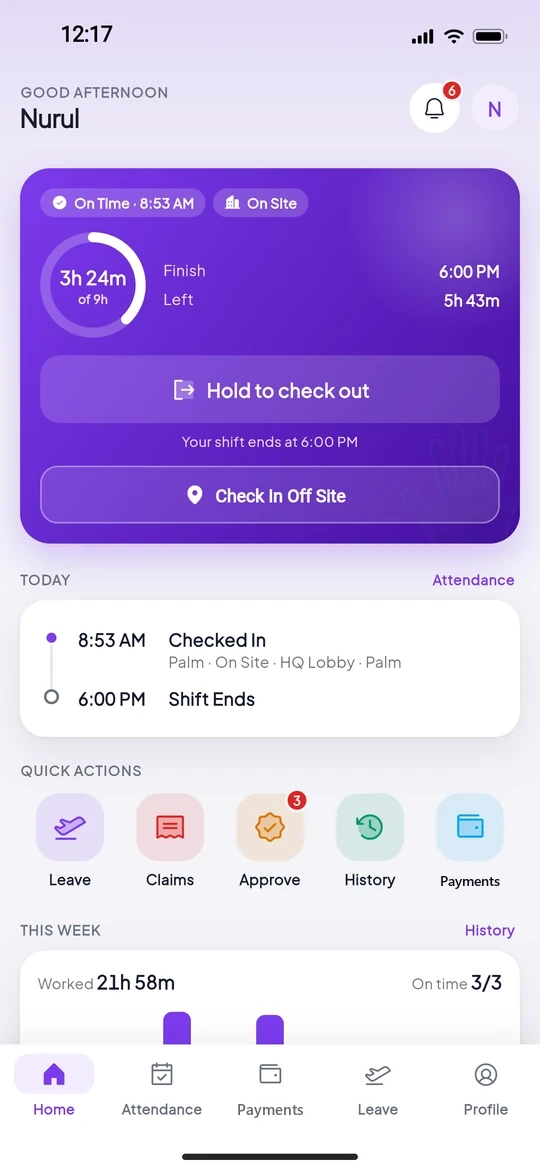
Task: Open today's Checked In timeline card
Action: (270, 669)
